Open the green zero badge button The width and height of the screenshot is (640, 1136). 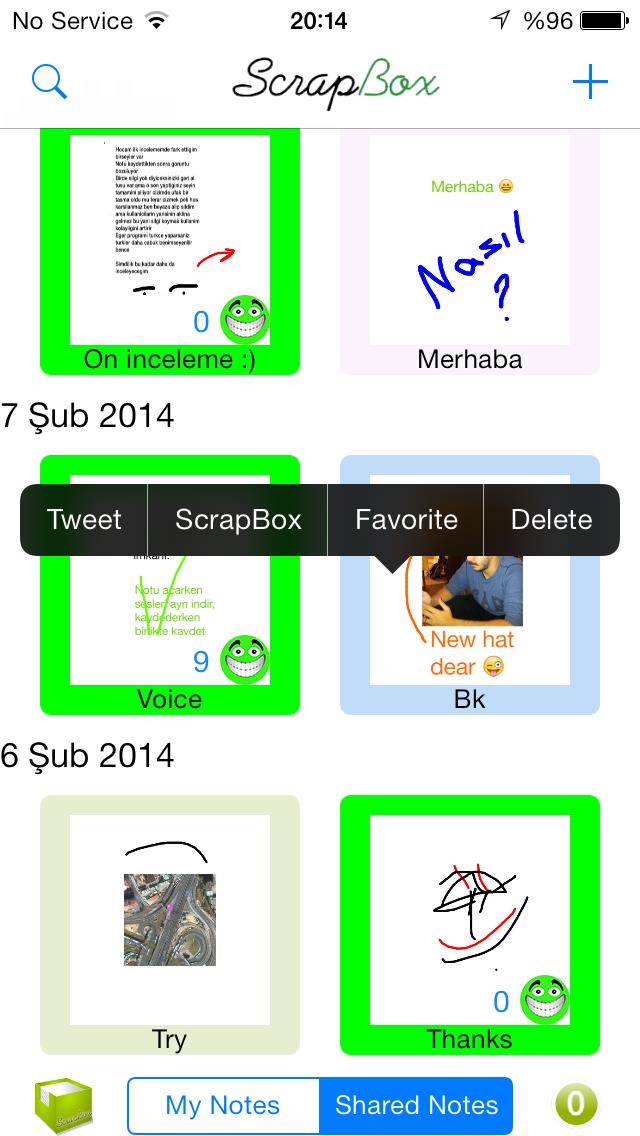(x=576, y=1104)
